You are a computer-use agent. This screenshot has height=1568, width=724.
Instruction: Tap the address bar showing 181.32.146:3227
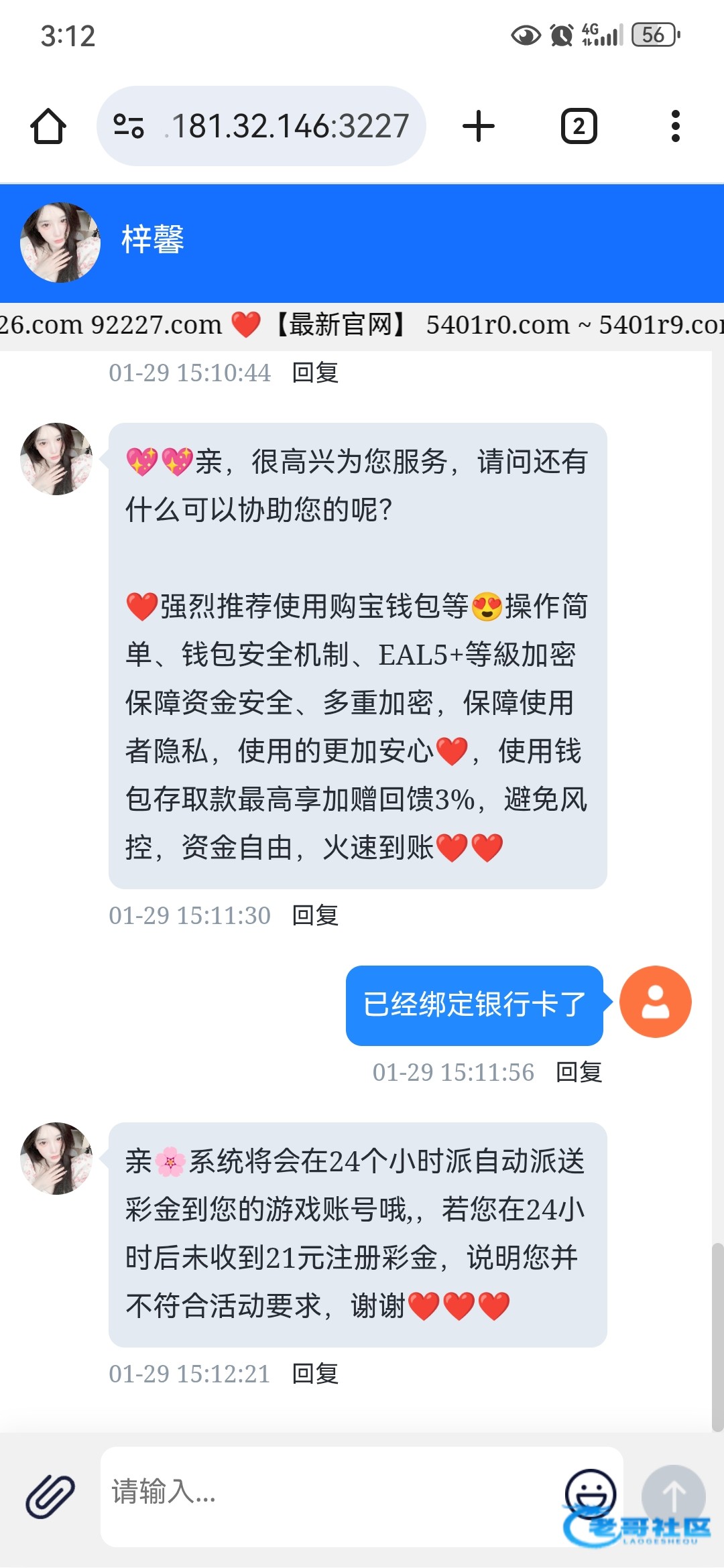click(288, 126)
